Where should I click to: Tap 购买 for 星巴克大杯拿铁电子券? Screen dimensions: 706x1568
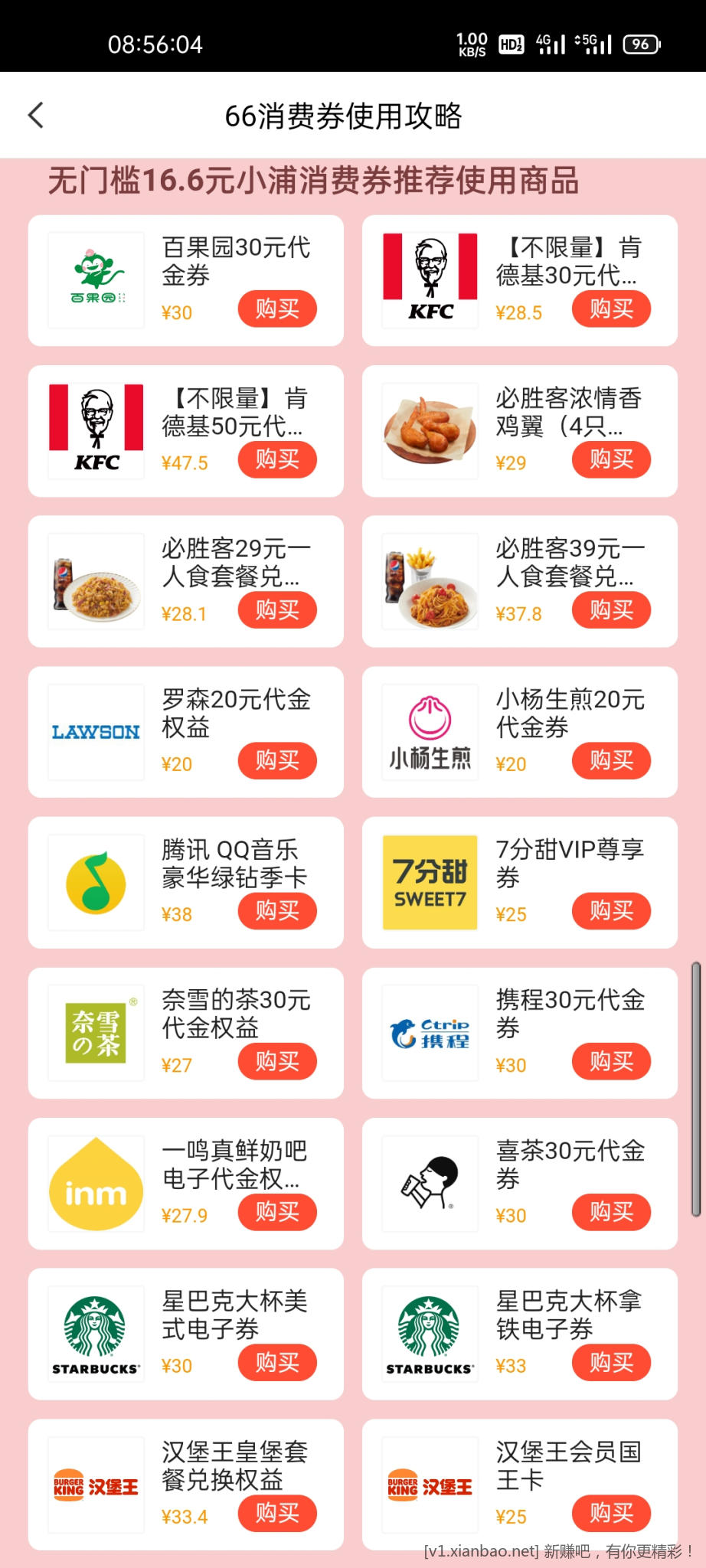[x=611, y=1363]
